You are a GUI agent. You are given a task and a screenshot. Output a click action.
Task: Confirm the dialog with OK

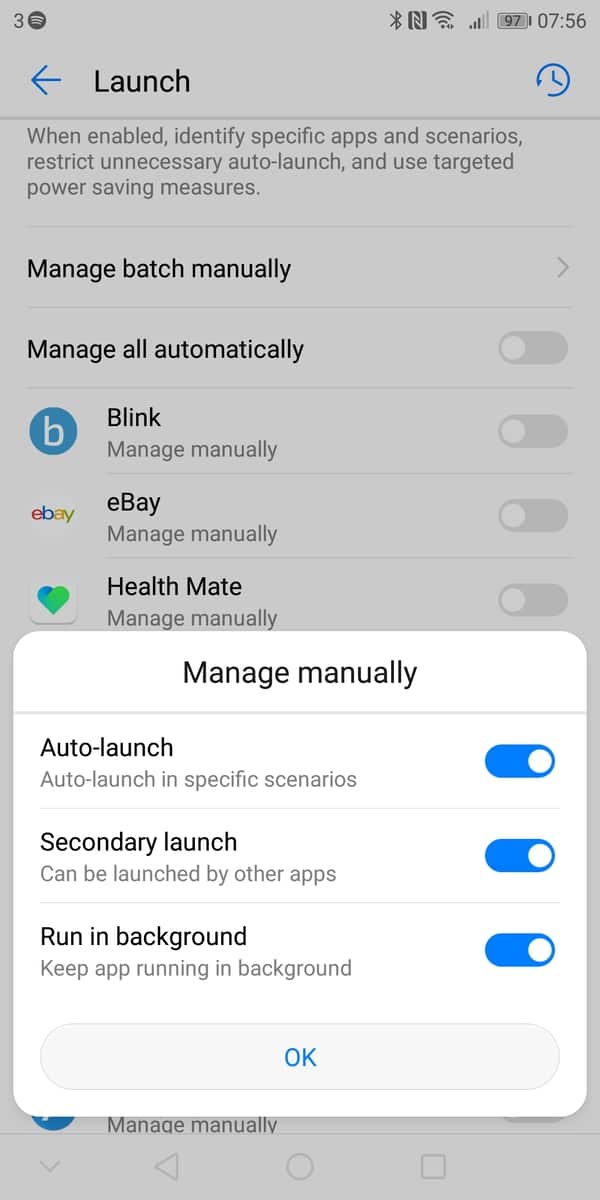[x=300, y=1057]
